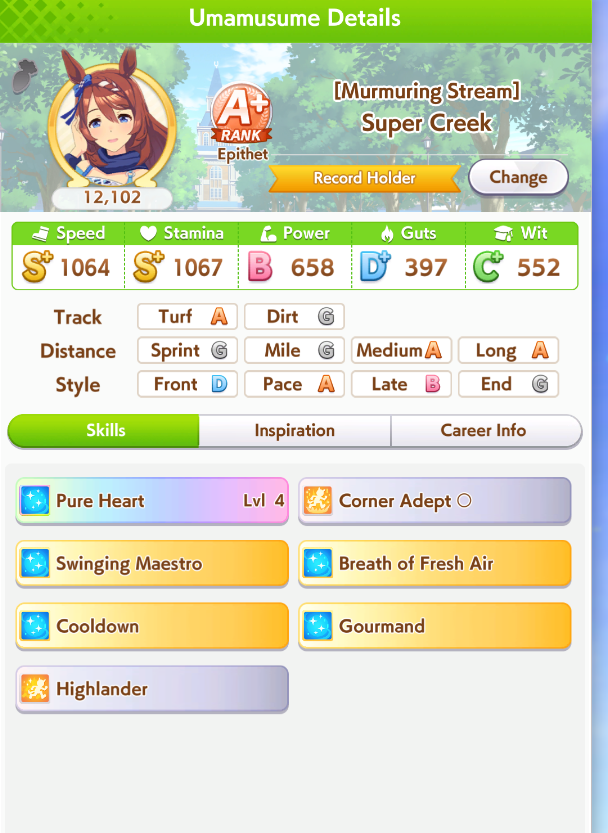Switch to the Inspiration tab
608x833 pixels.
pos(294,431)
